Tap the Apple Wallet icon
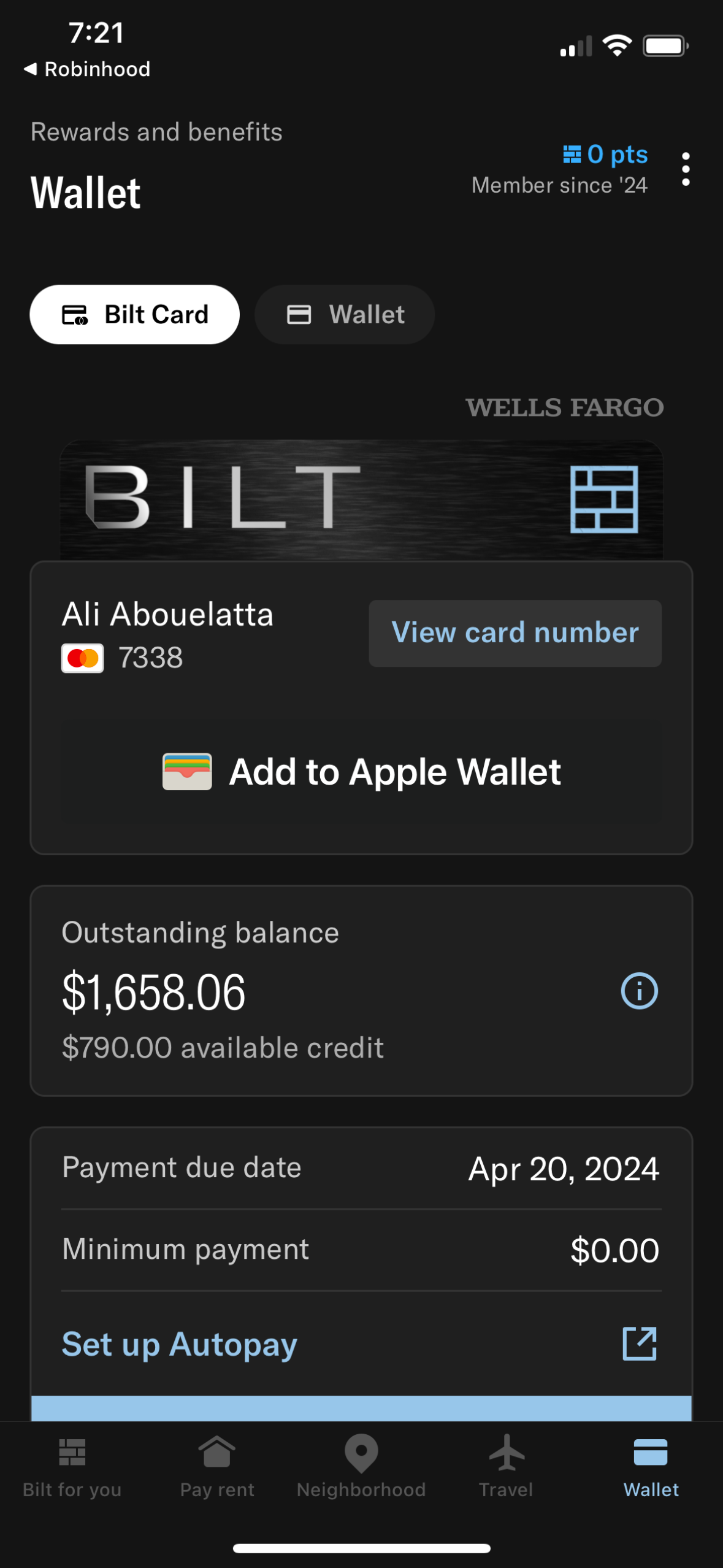The image size is (723, 1568). [x=186, y=772]
